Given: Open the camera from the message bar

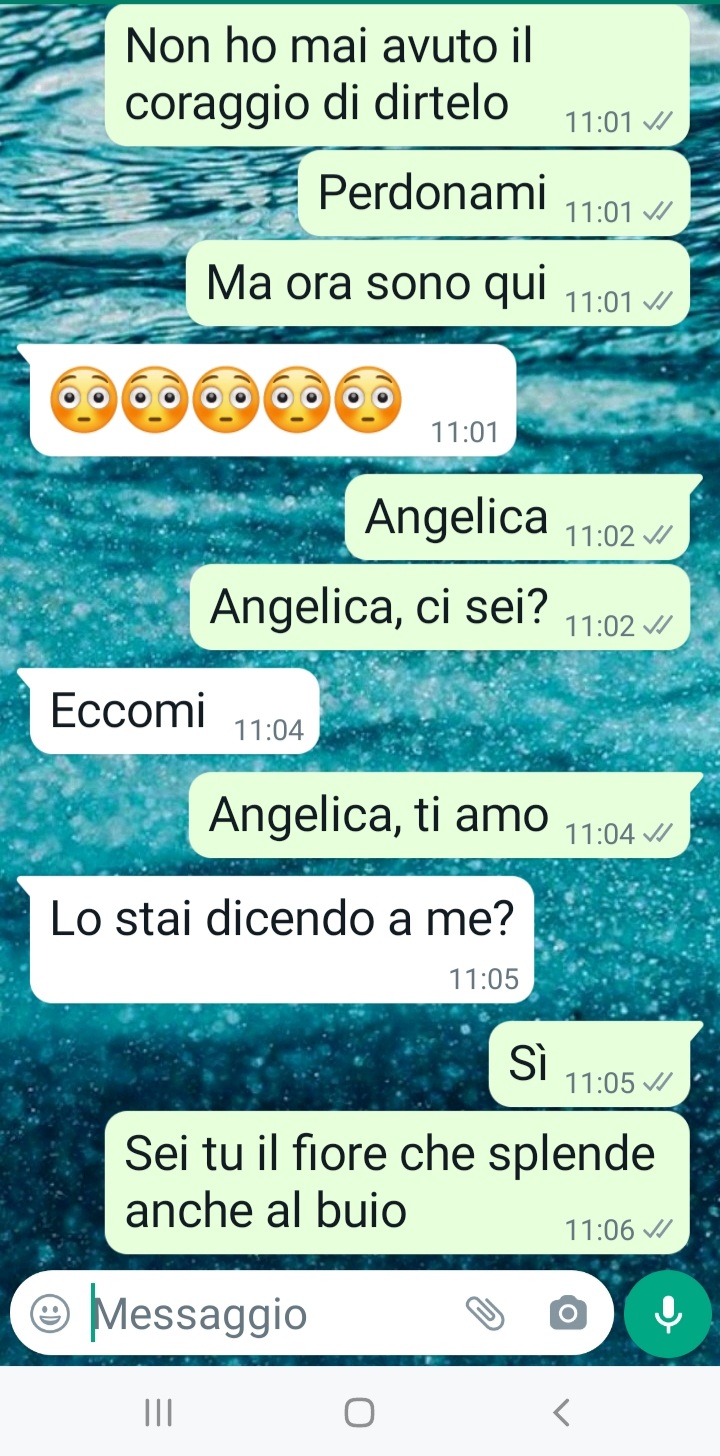Looking at the screenshot, I should point(568,1313).
